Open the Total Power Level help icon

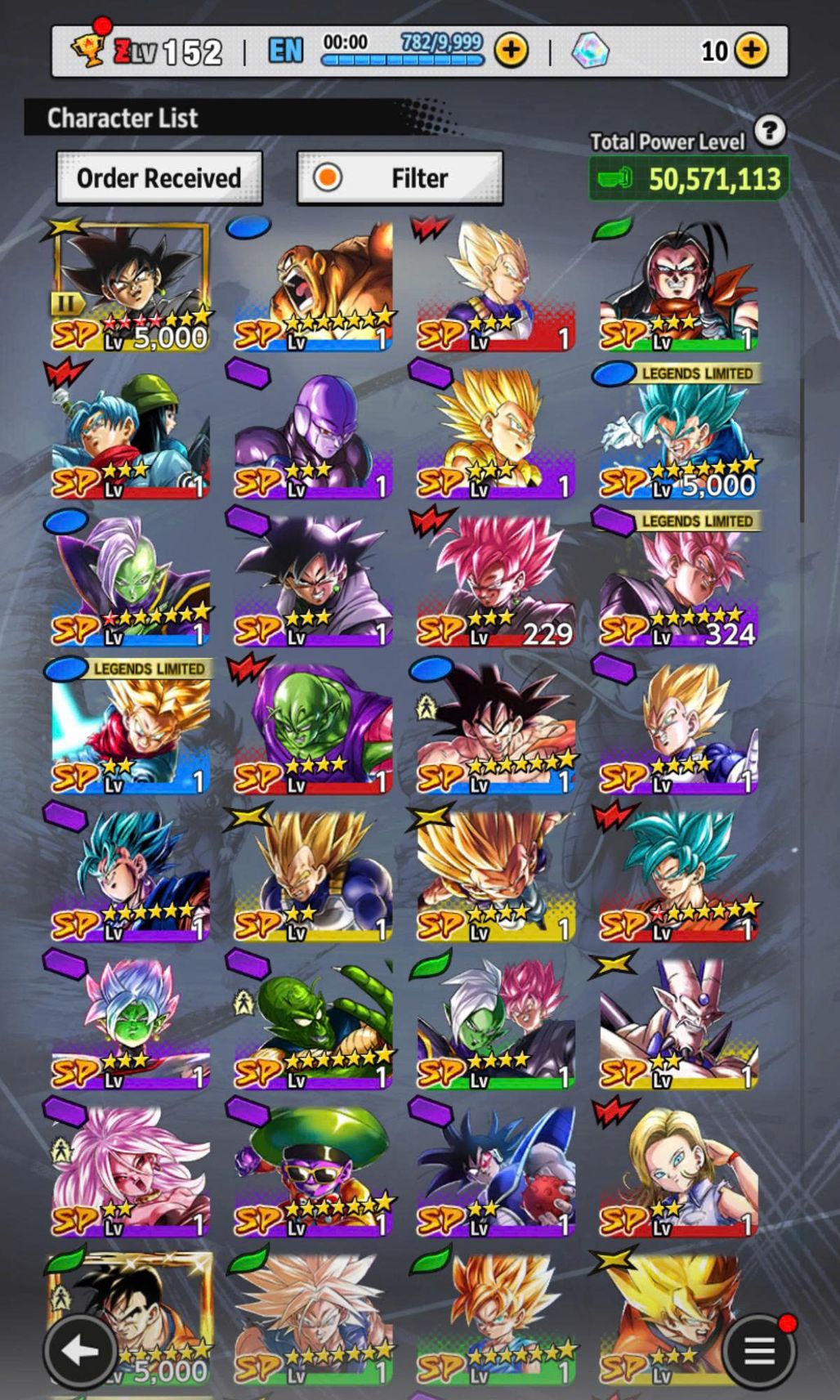[770, 131]
